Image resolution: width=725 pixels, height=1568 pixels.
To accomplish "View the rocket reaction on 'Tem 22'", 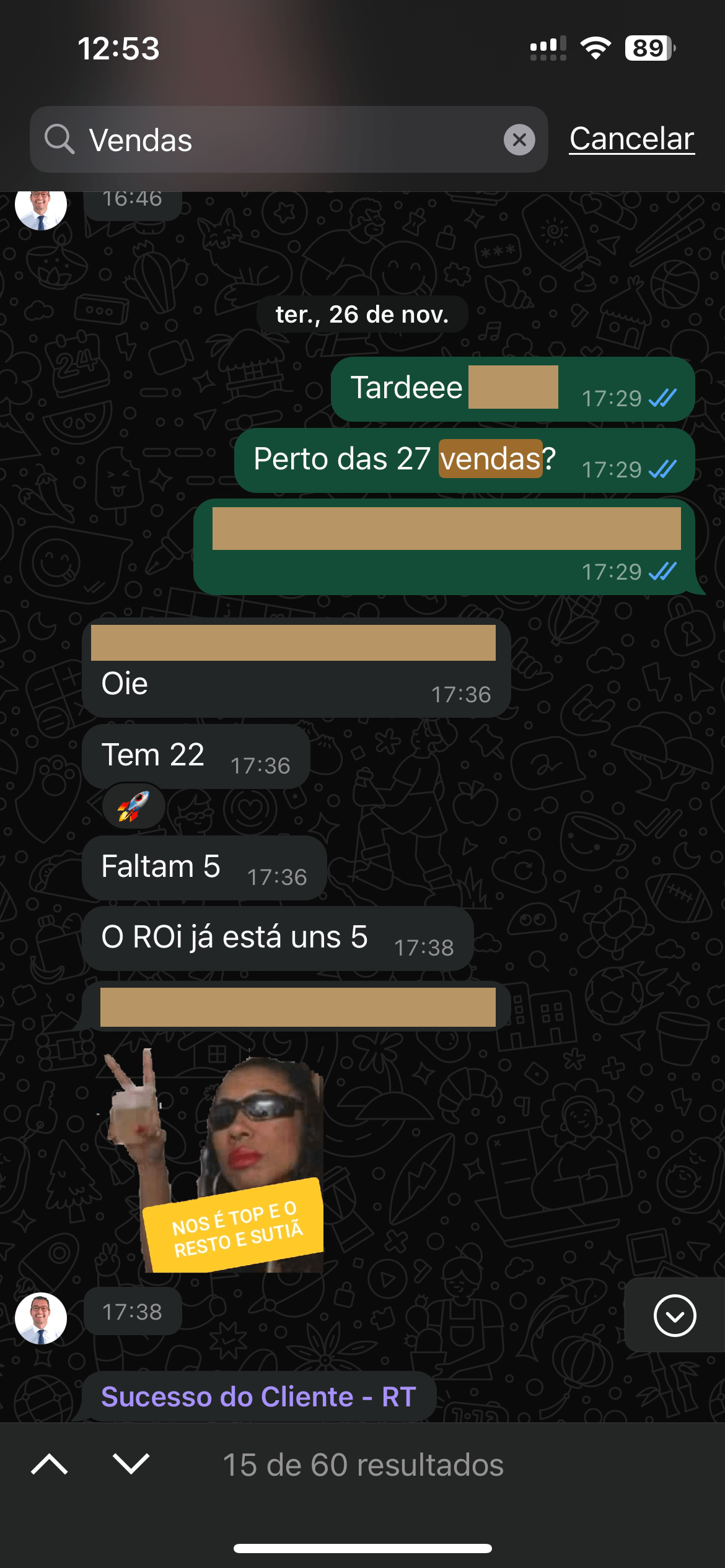I will 134,806.
